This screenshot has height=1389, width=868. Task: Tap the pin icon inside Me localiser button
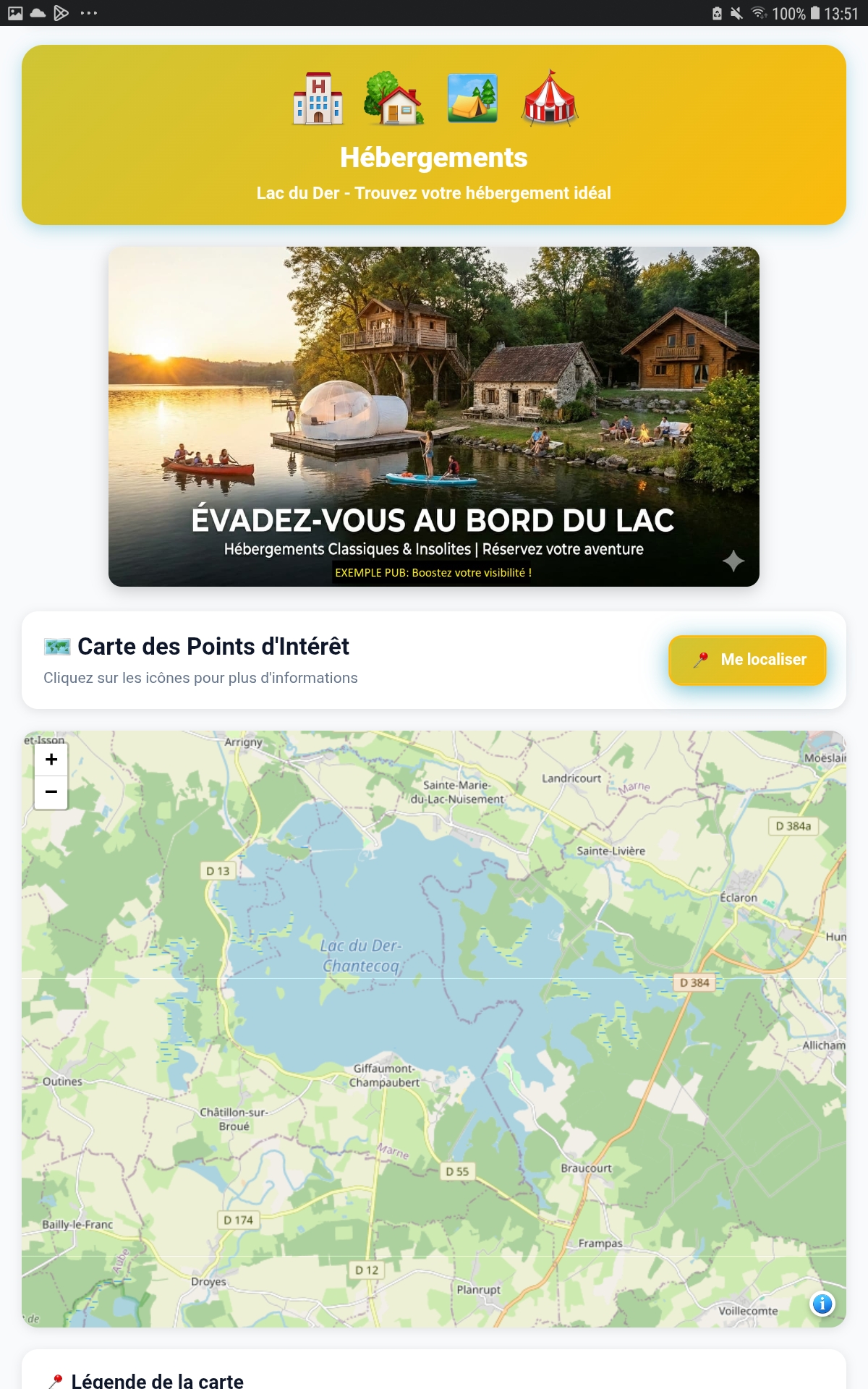tap(700, 659)
